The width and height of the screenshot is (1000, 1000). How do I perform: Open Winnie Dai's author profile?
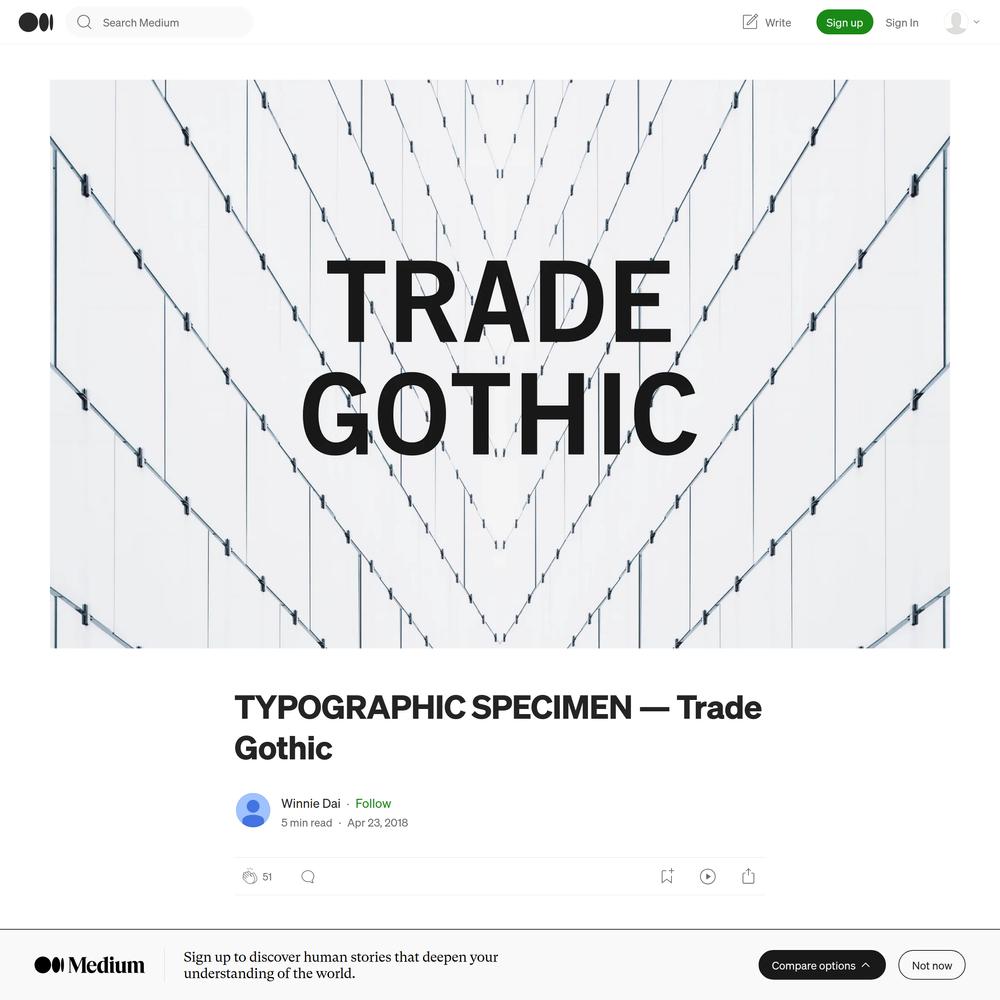click(310, 803)
